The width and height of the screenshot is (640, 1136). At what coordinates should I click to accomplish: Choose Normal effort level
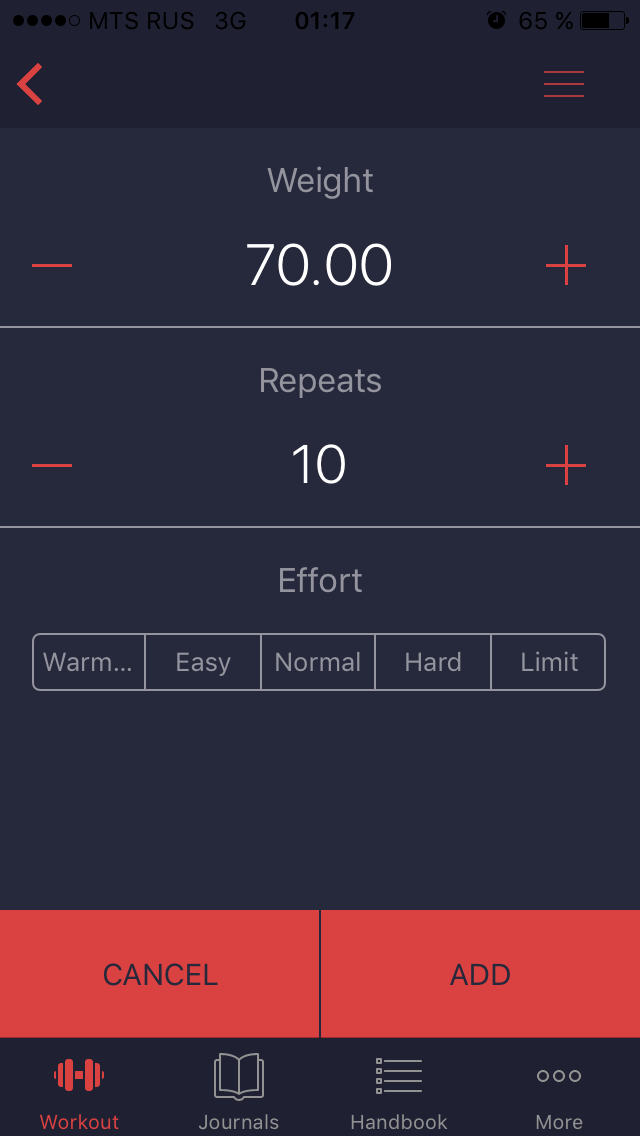coord(318,662)
